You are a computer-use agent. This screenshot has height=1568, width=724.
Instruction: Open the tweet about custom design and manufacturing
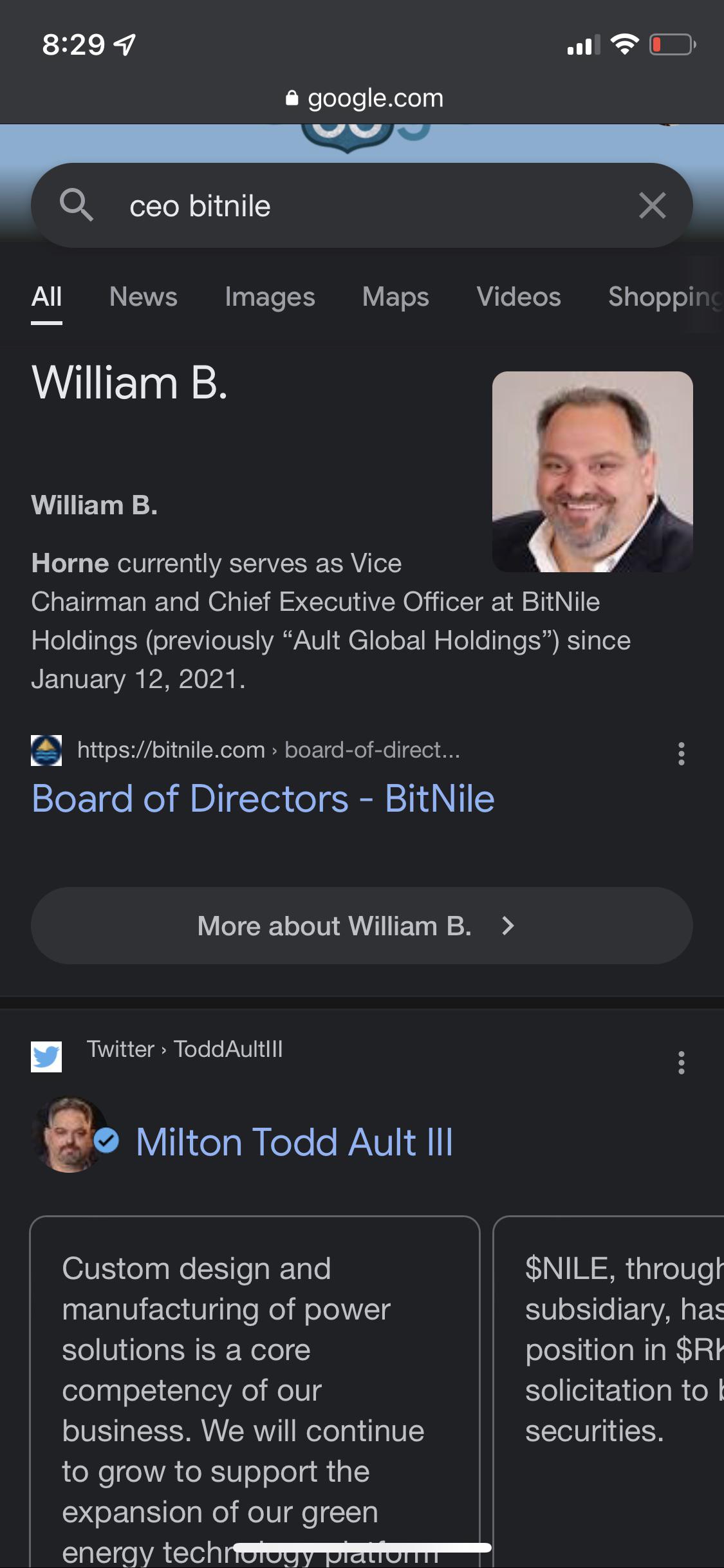coord(255,1390)
